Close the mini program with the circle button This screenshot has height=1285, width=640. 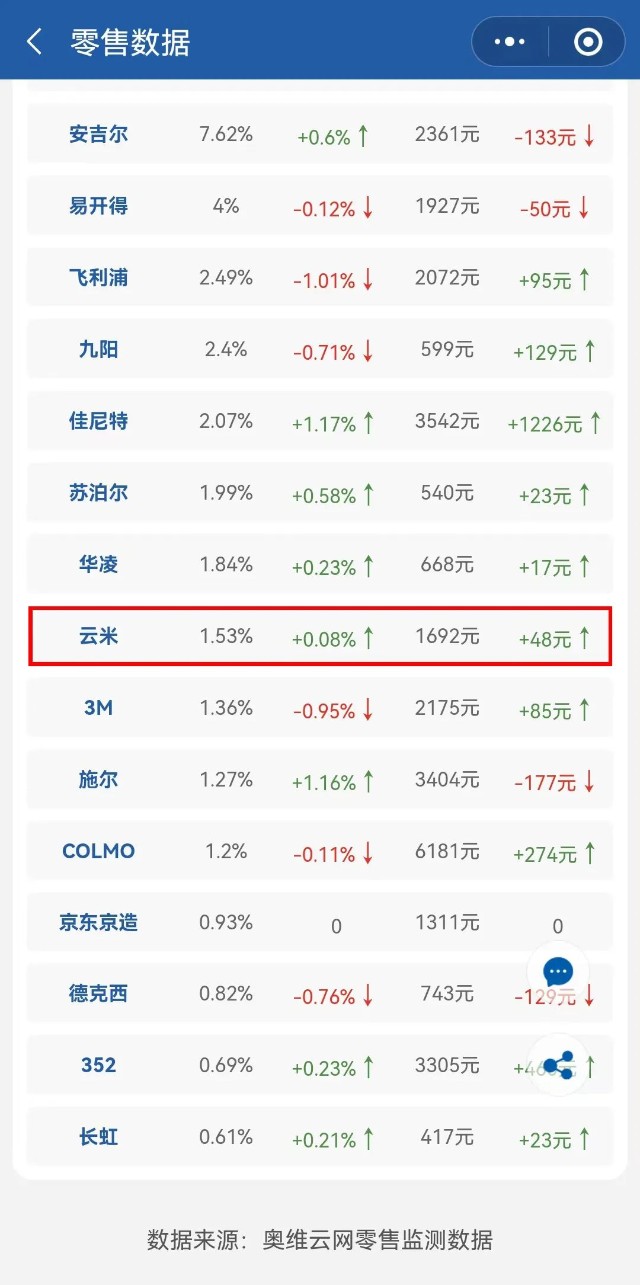pos(588,42)
